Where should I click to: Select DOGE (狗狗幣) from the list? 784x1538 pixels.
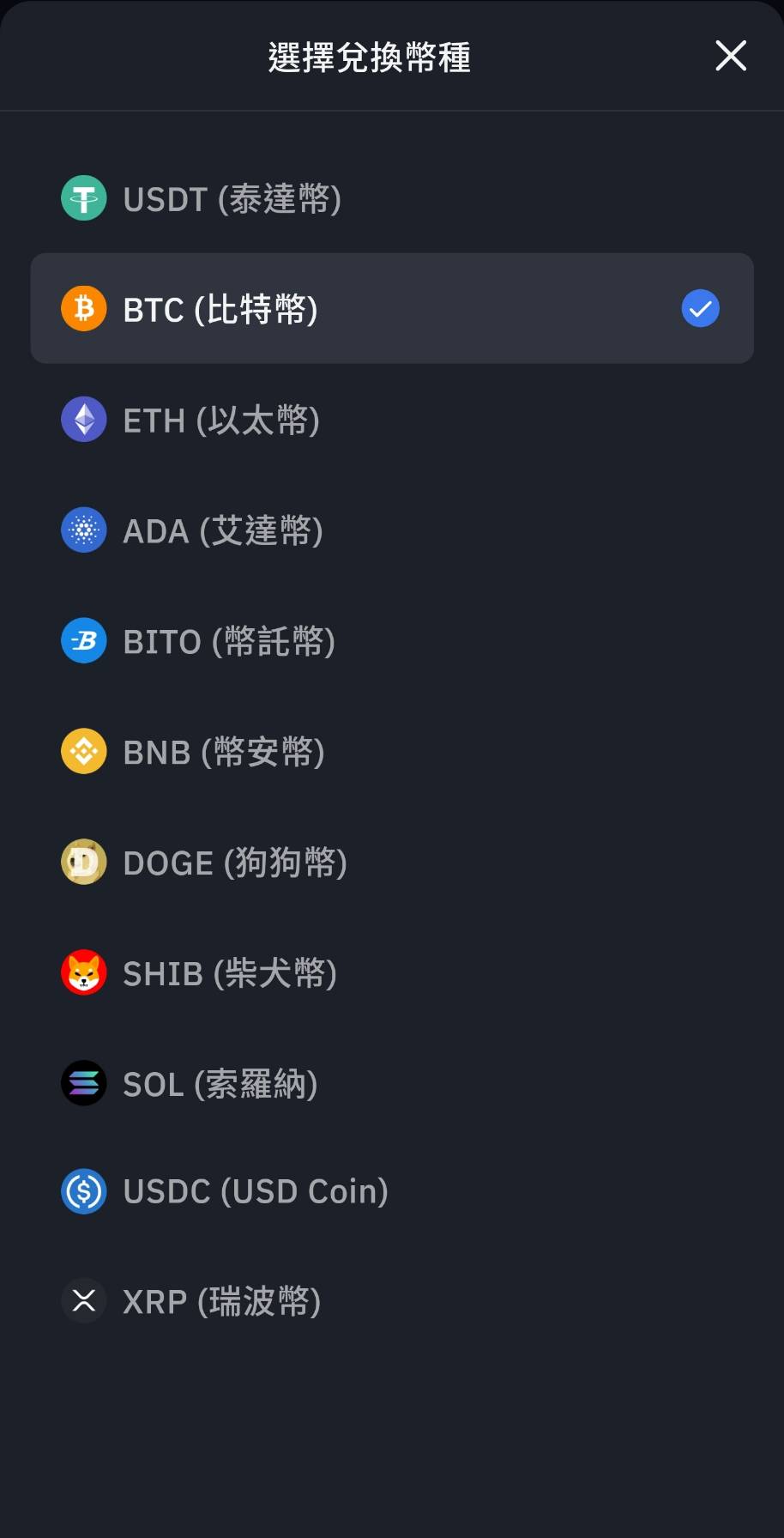(x=232, y=862)
